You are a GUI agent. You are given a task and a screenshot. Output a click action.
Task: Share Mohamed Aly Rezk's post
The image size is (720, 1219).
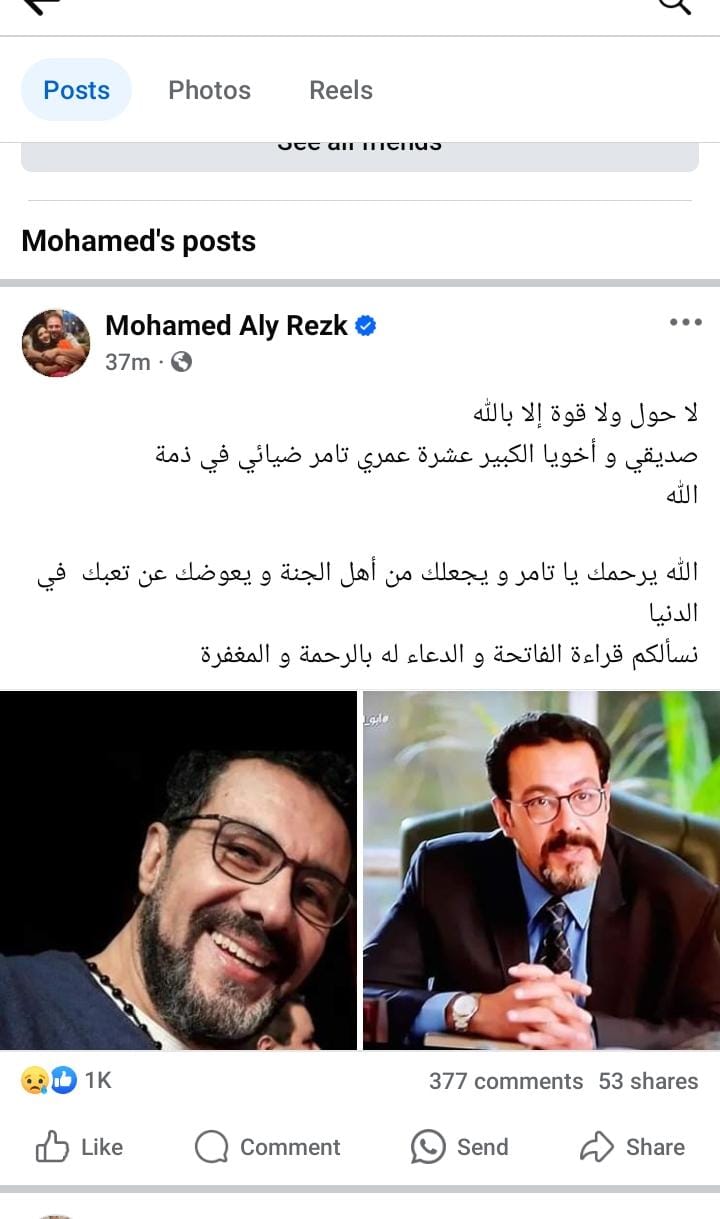coord(632,1147)
